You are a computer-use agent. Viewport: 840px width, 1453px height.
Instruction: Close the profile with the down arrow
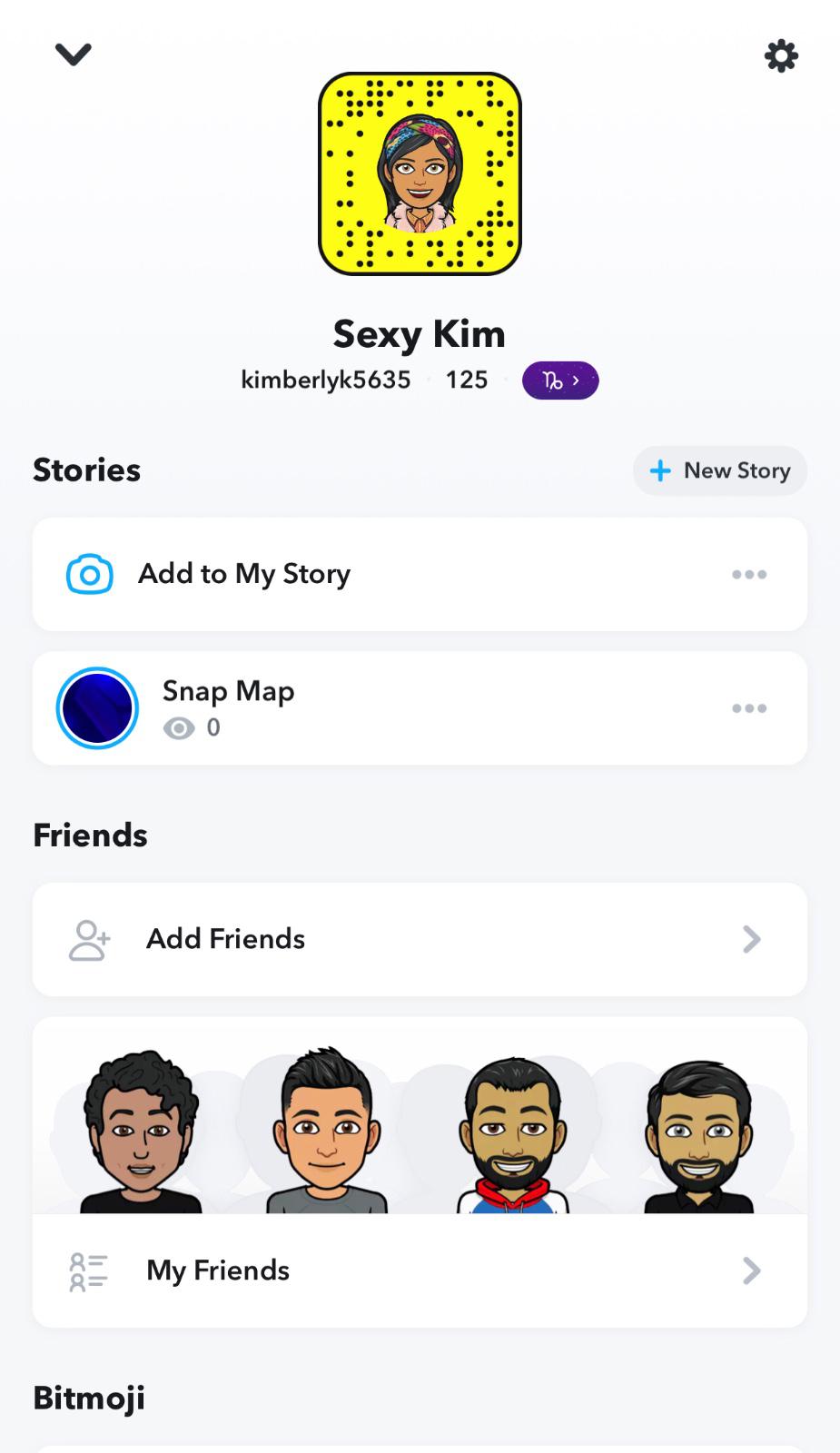click(x=73, y=54)
